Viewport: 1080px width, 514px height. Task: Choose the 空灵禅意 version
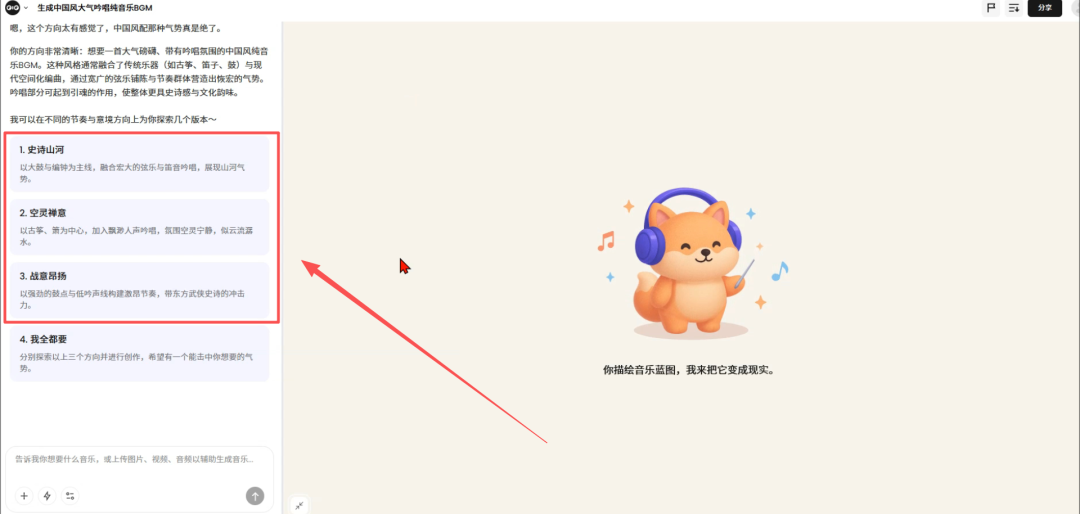140,227
